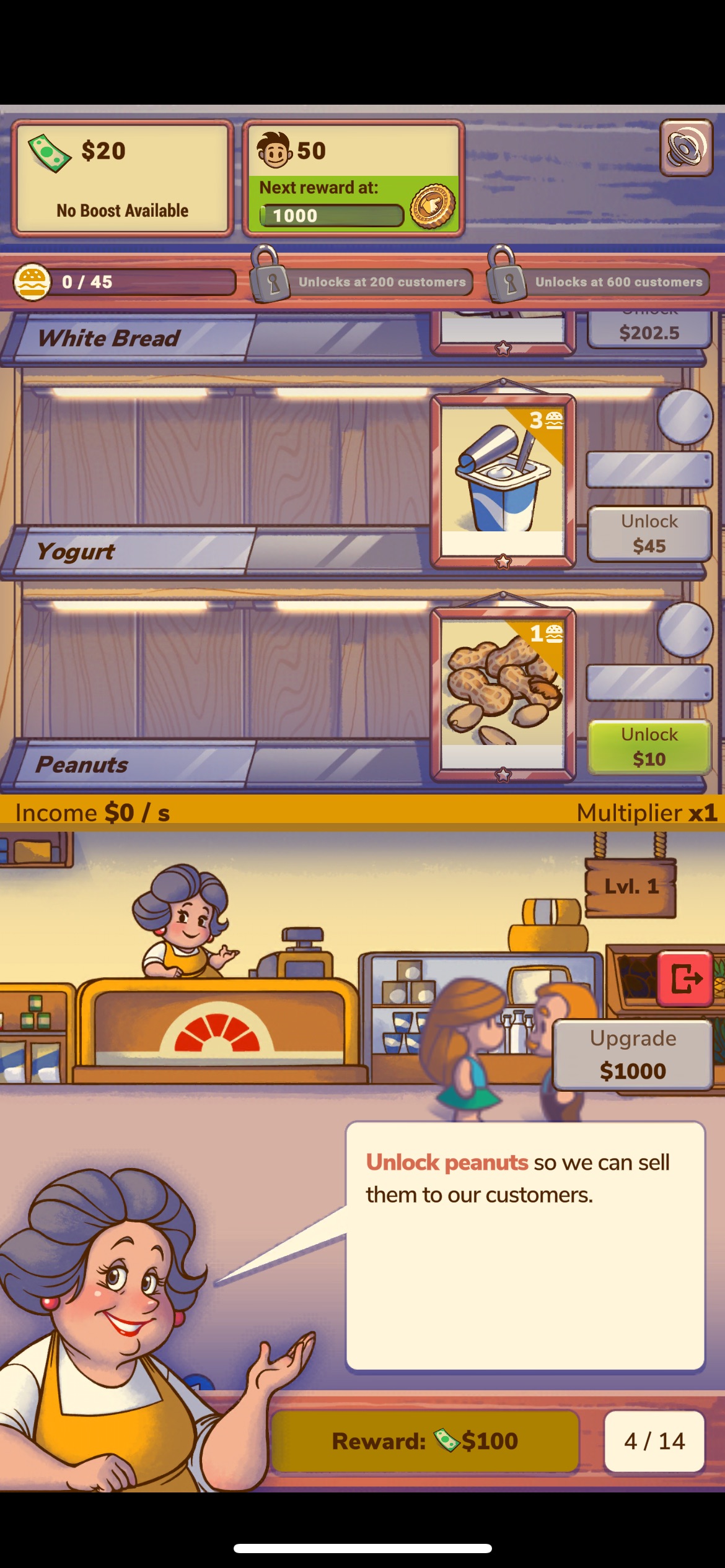Screen dimensions: 725x1568
Task: Open the peanuts product card
Action: [503, 694]
